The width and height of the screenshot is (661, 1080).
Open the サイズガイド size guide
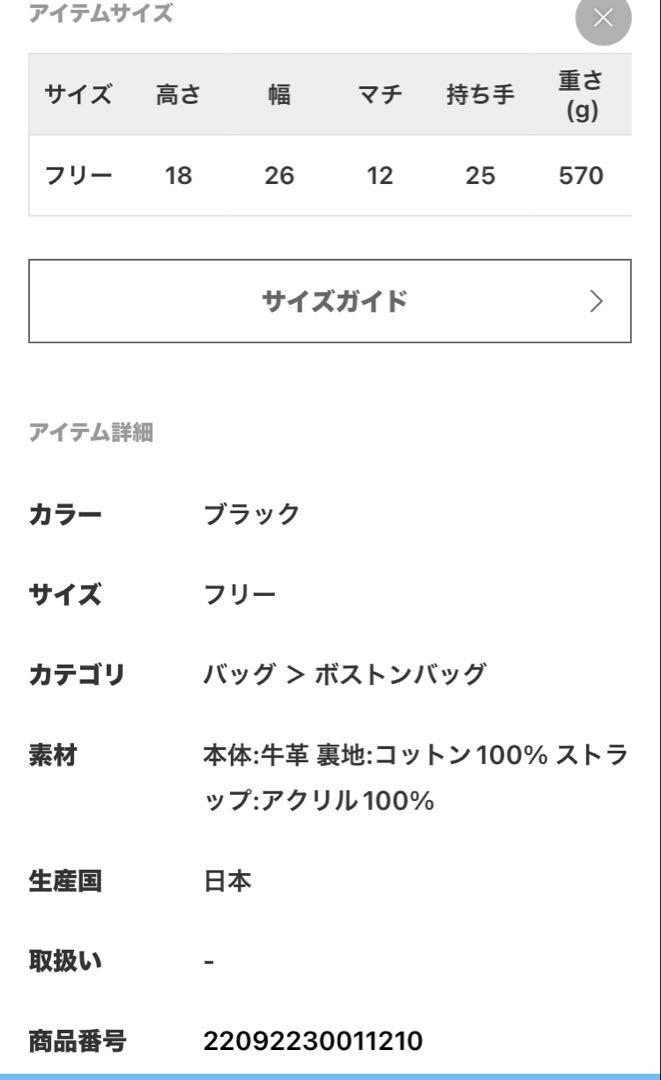pyautogui.click(x=330, y=301)
